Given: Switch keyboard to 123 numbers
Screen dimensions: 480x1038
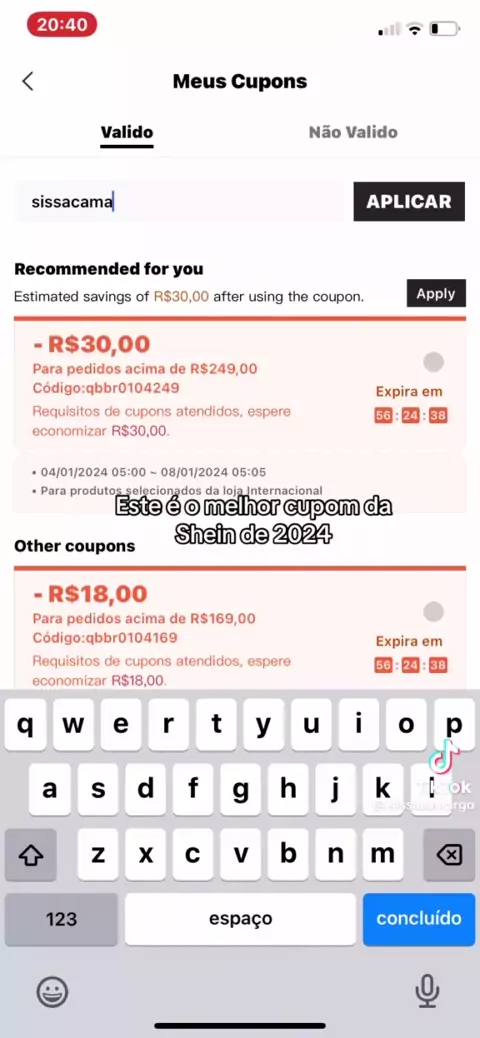Looking at the screenshot, I should tap(61, 919).
